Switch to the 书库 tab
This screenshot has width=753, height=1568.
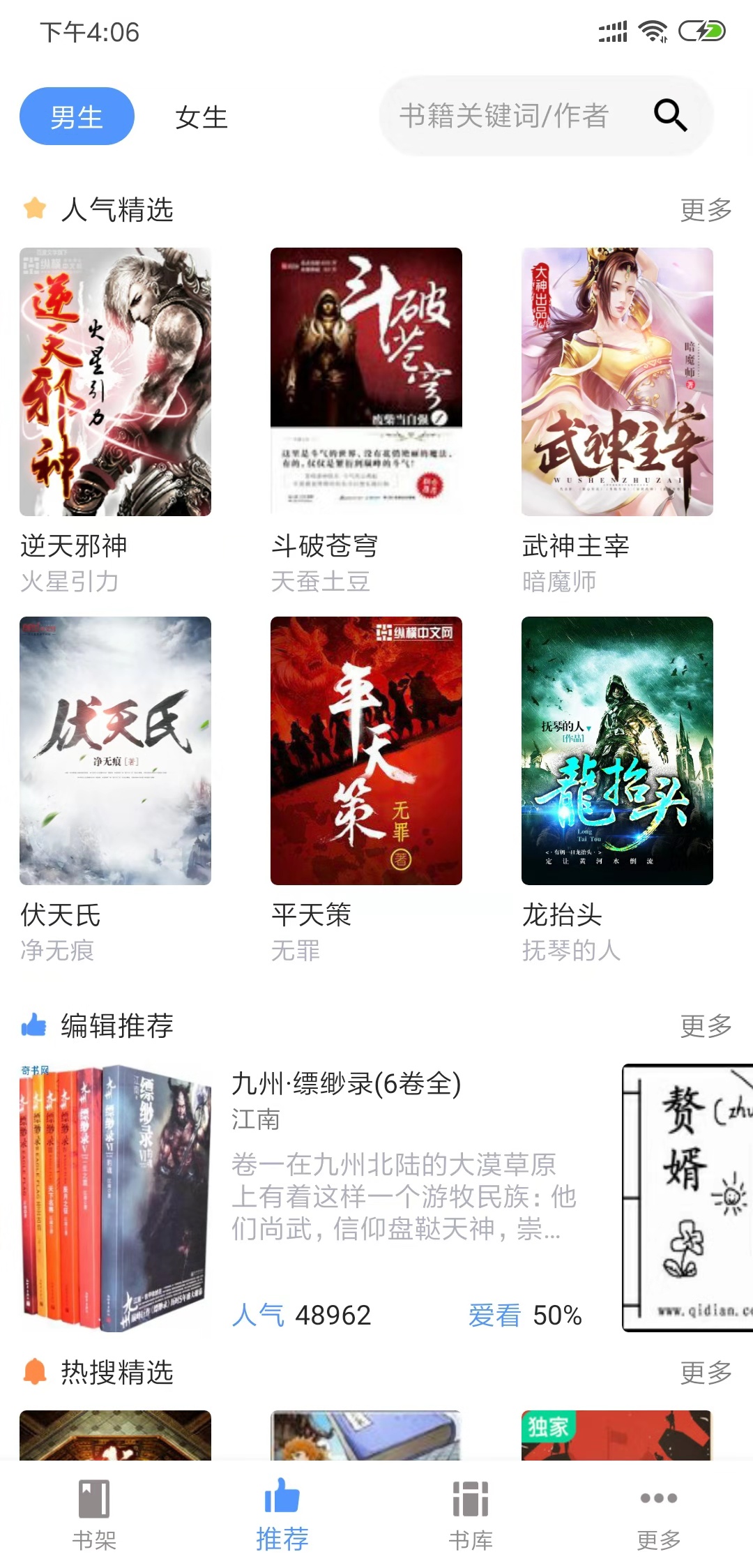pyautogui.click(x=471, y=1515)
